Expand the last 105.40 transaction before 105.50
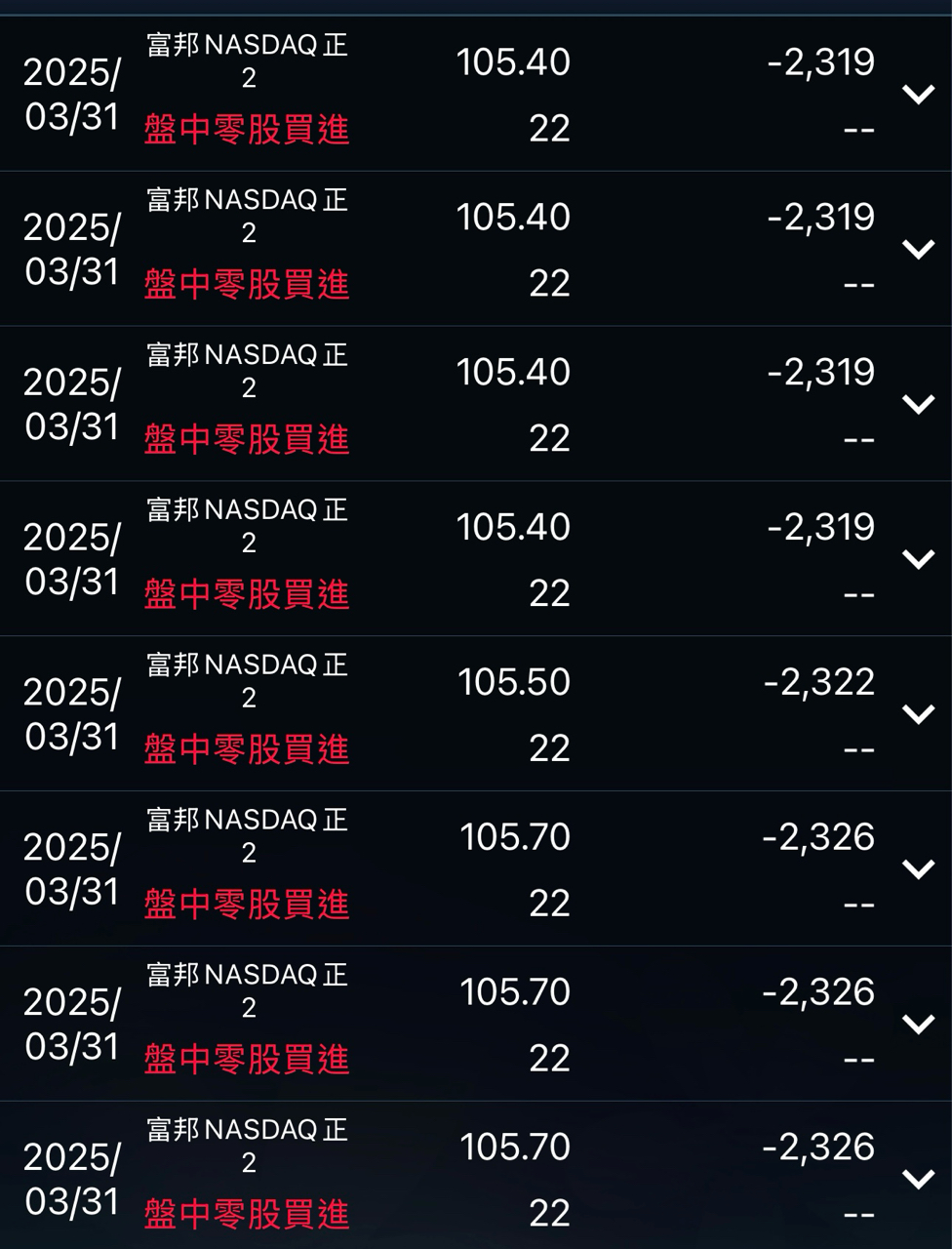The height and width of the screenshot is (1249, 952). (918, 559)
